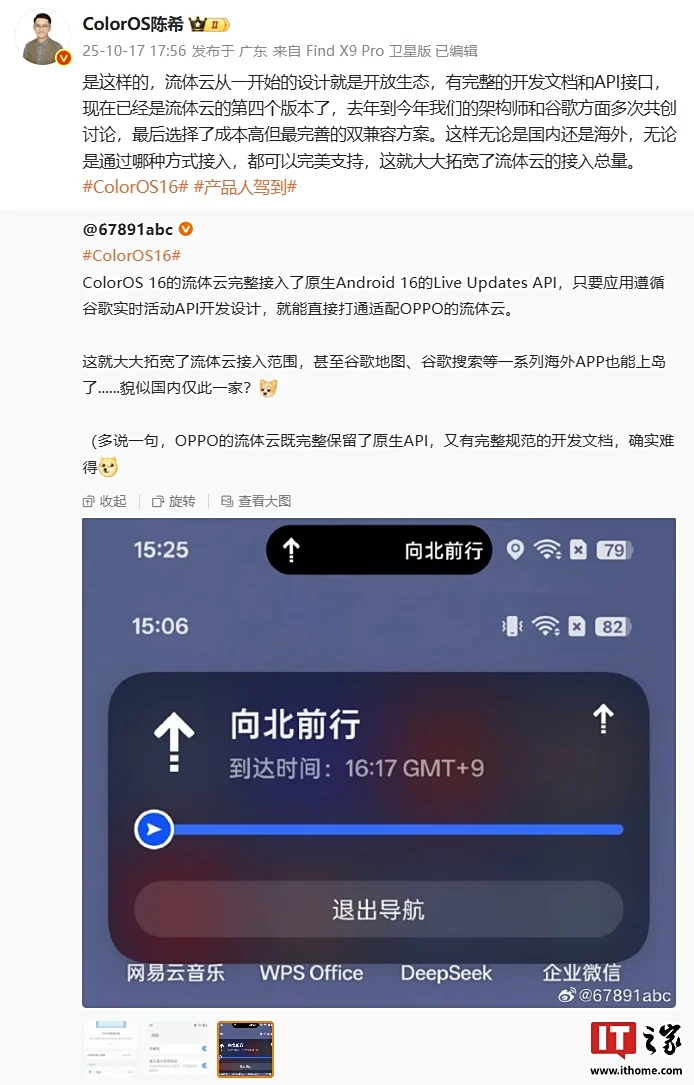This screenshot has height=1085, width=694.
Task: Select the first thumbnail below the image
Action: (109, 1049)
